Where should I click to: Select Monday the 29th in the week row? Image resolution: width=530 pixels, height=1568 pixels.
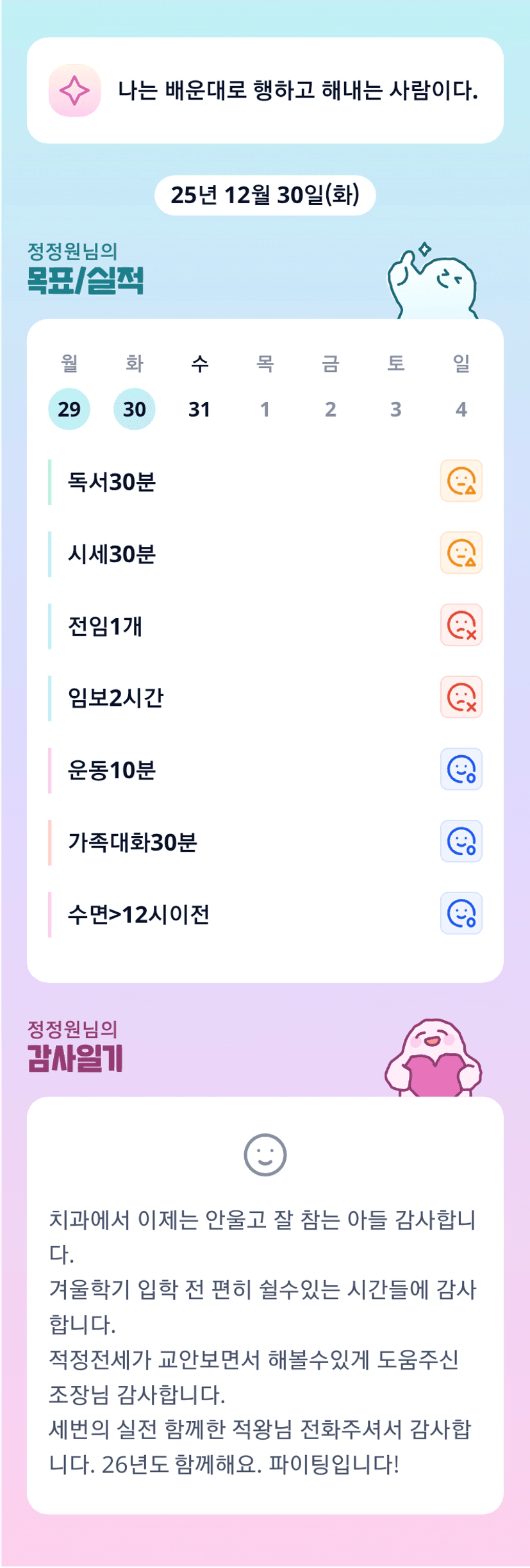(x=69, y=409)
